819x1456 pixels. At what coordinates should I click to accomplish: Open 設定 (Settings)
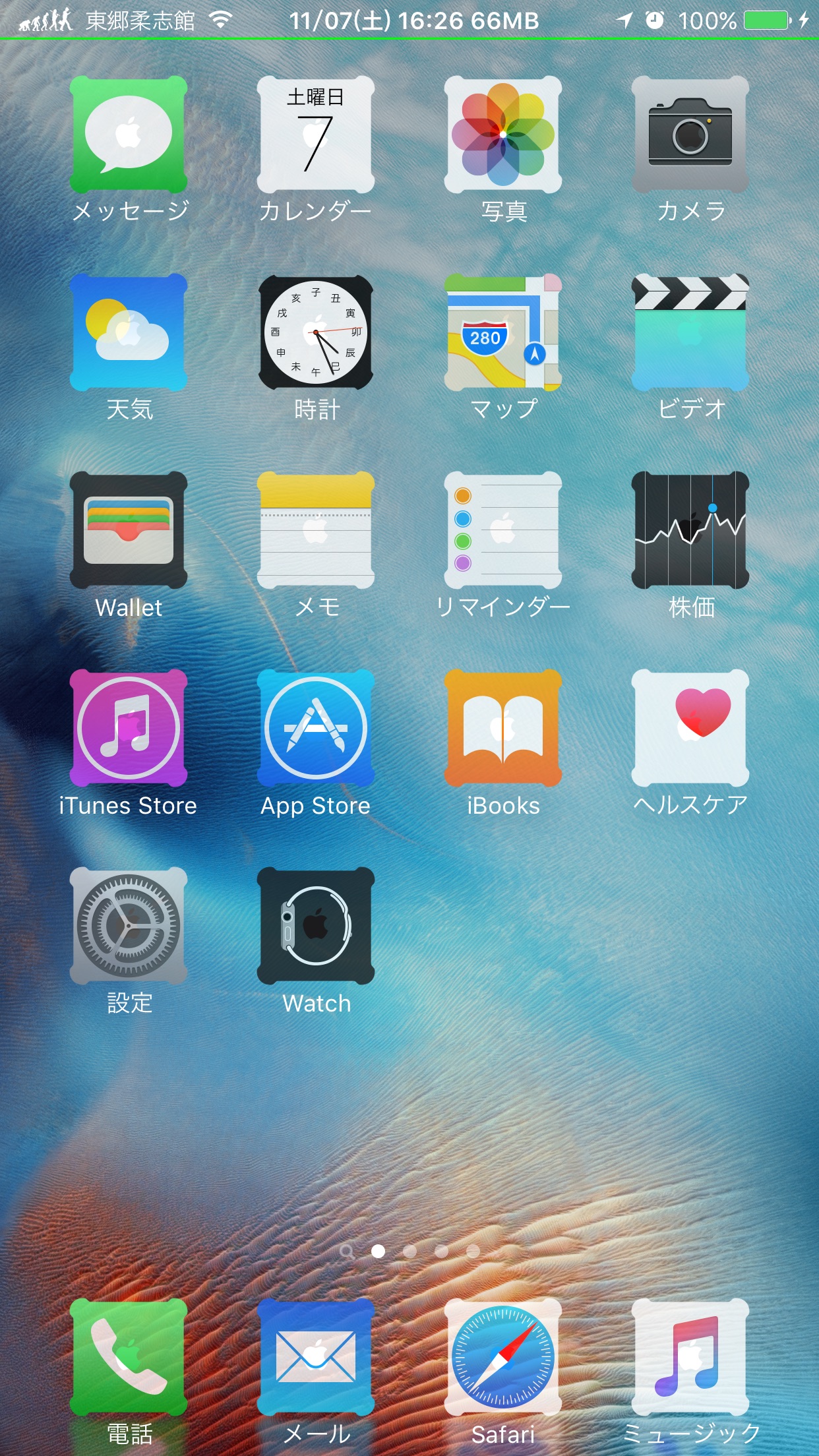pos(129,926)
